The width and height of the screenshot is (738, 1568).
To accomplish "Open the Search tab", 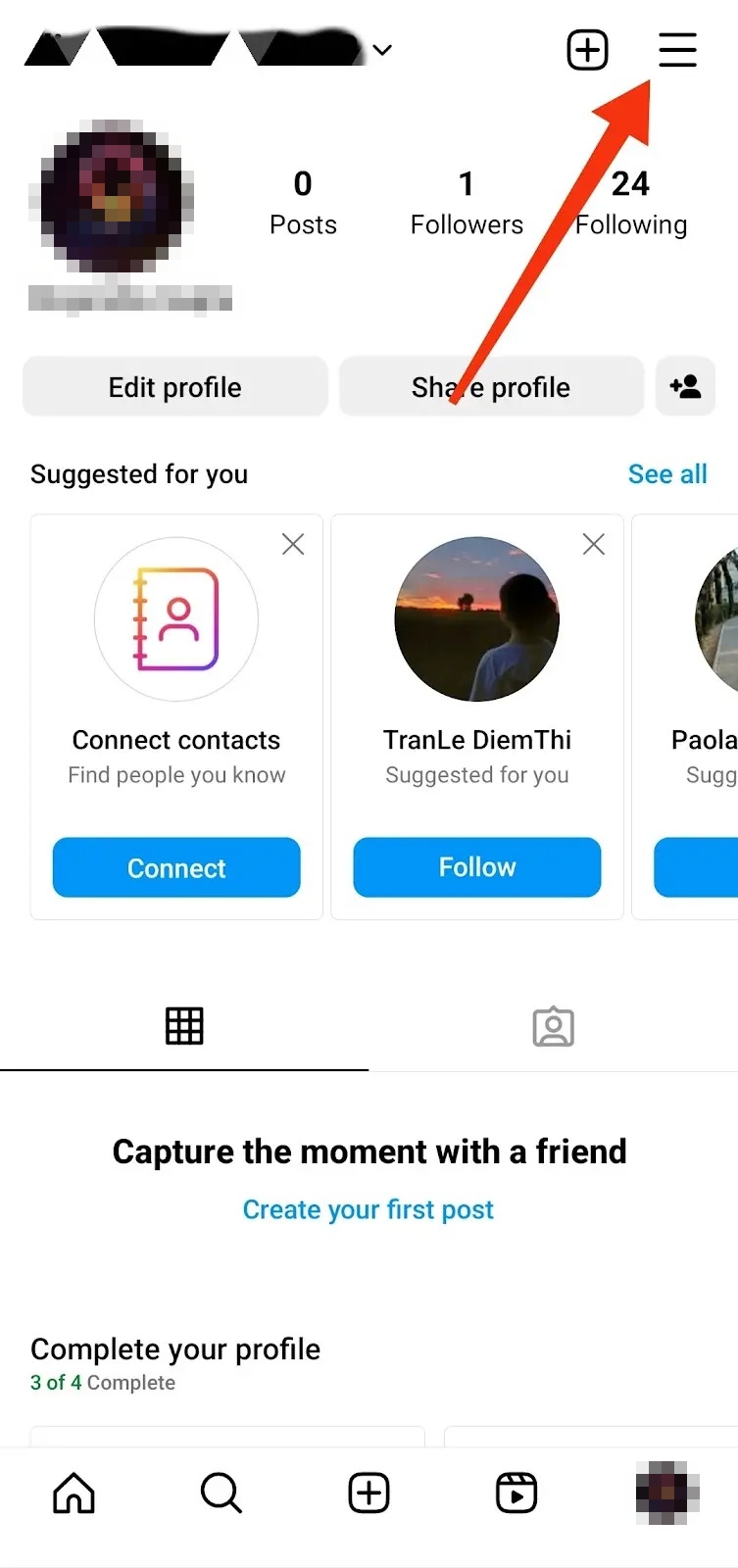I will [x=221, y=1494].
